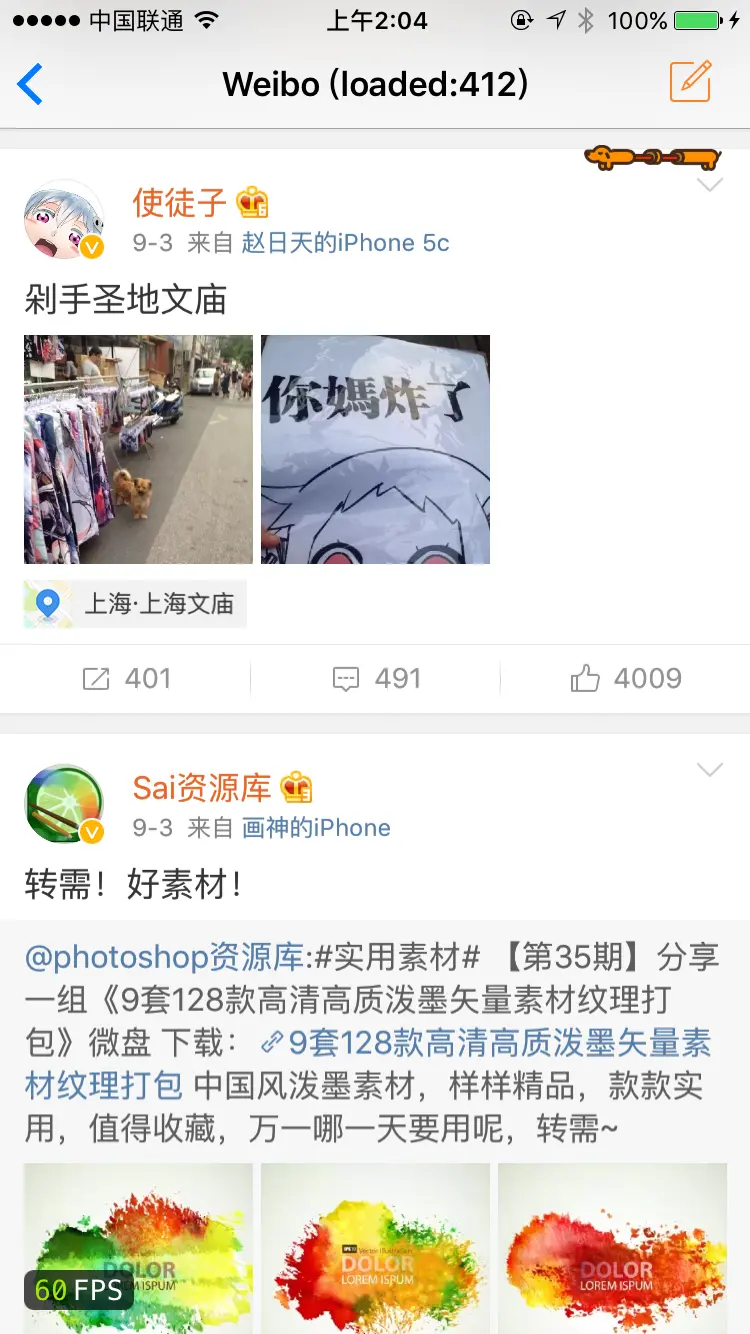Tap the VIP crown badge next to 使徒子
The height and width of the screenshot is (1334, 750).
[250, 201]
